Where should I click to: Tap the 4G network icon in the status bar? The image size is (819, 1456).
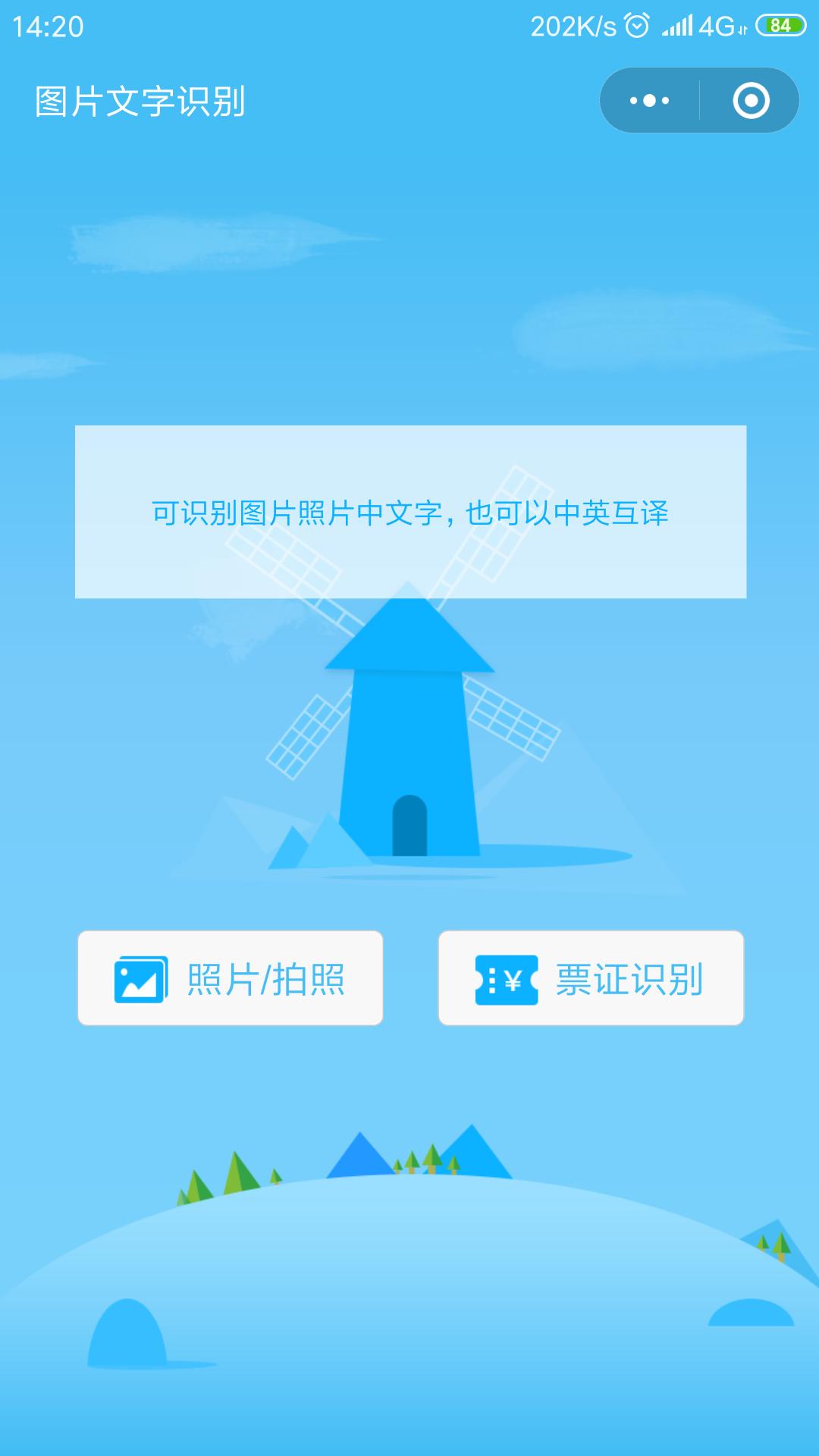coord(717,24)
